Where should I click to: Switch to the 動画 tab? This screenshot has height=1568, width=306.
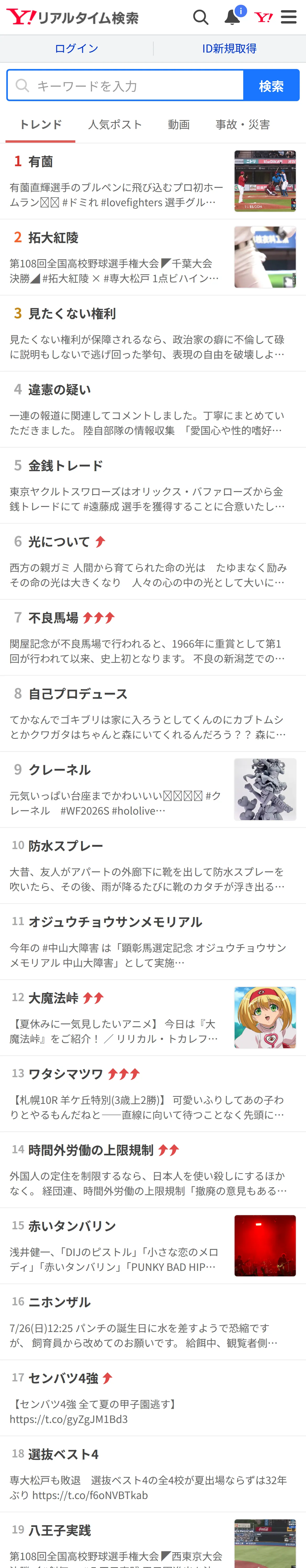[x=179, y=125]
